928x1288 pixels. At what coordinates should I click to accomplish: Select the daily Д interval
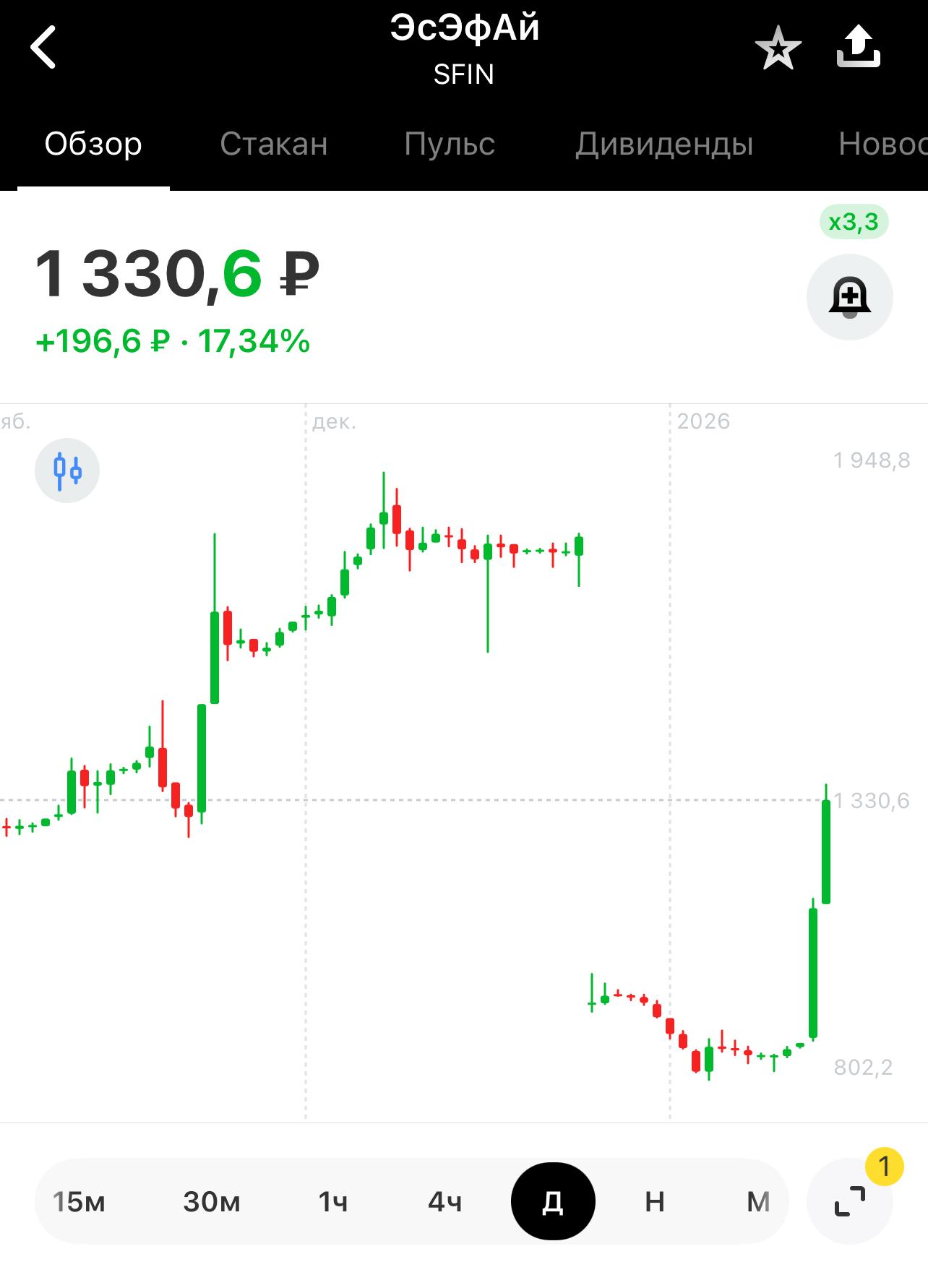(553, 1201)
